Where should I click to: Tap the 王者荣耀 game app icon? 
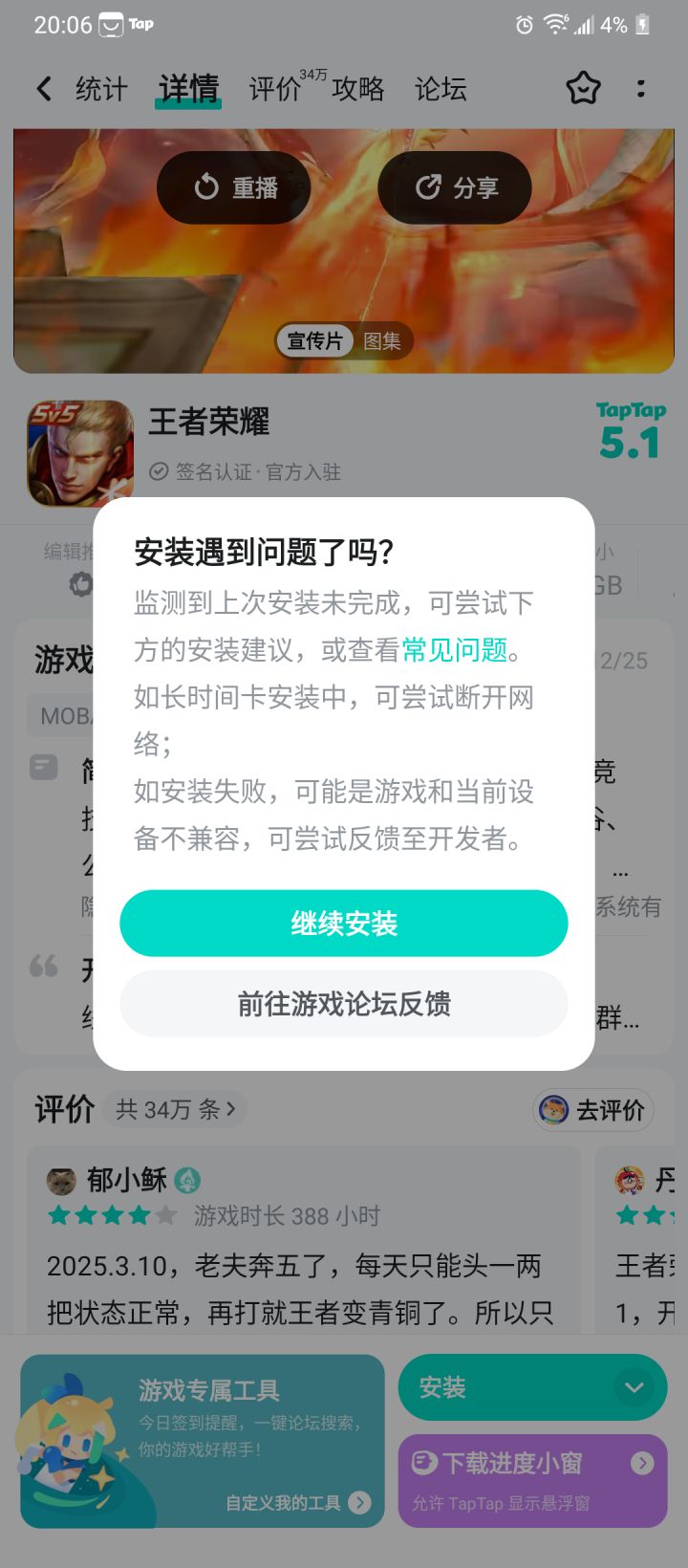point(80,453)
